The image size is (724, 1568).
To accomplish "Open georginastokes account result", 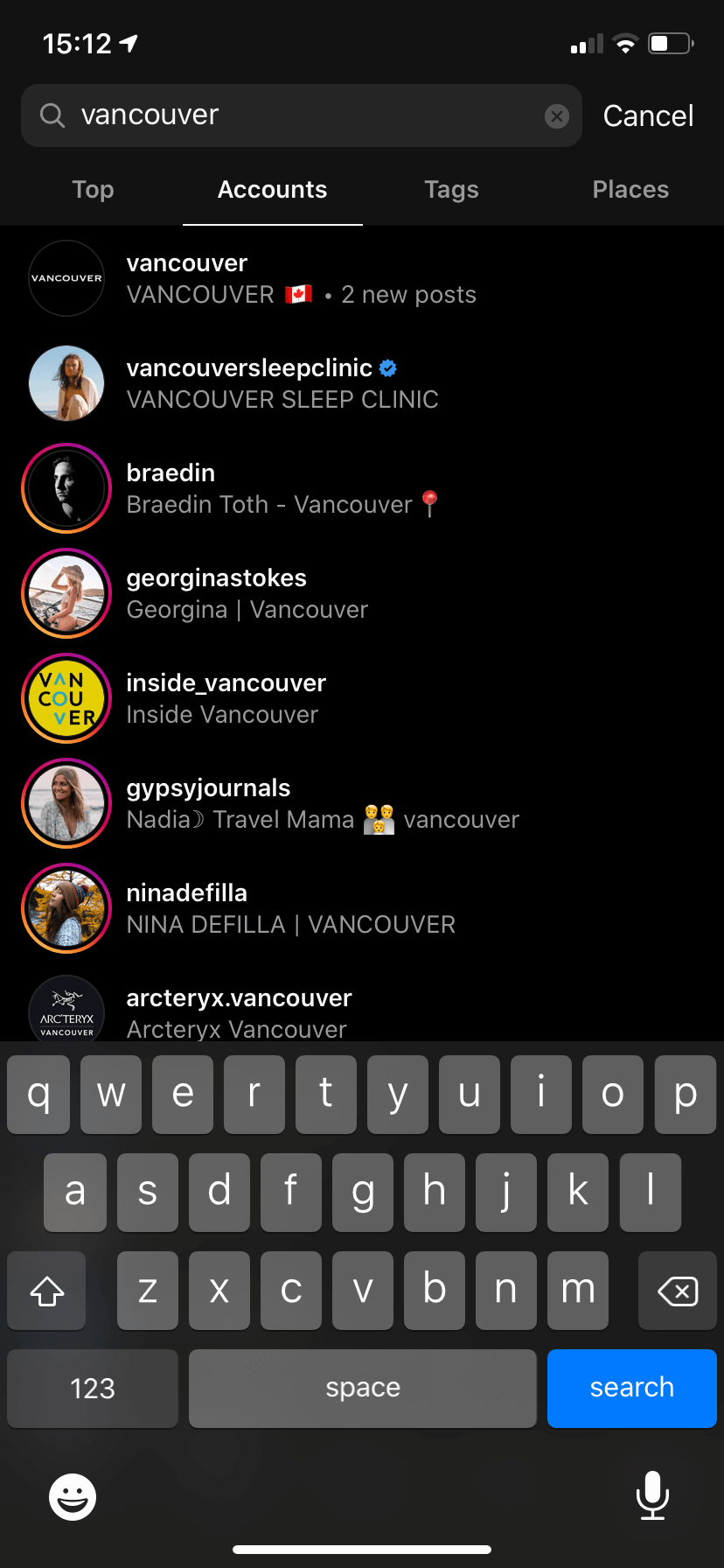I will click(362, 593).
